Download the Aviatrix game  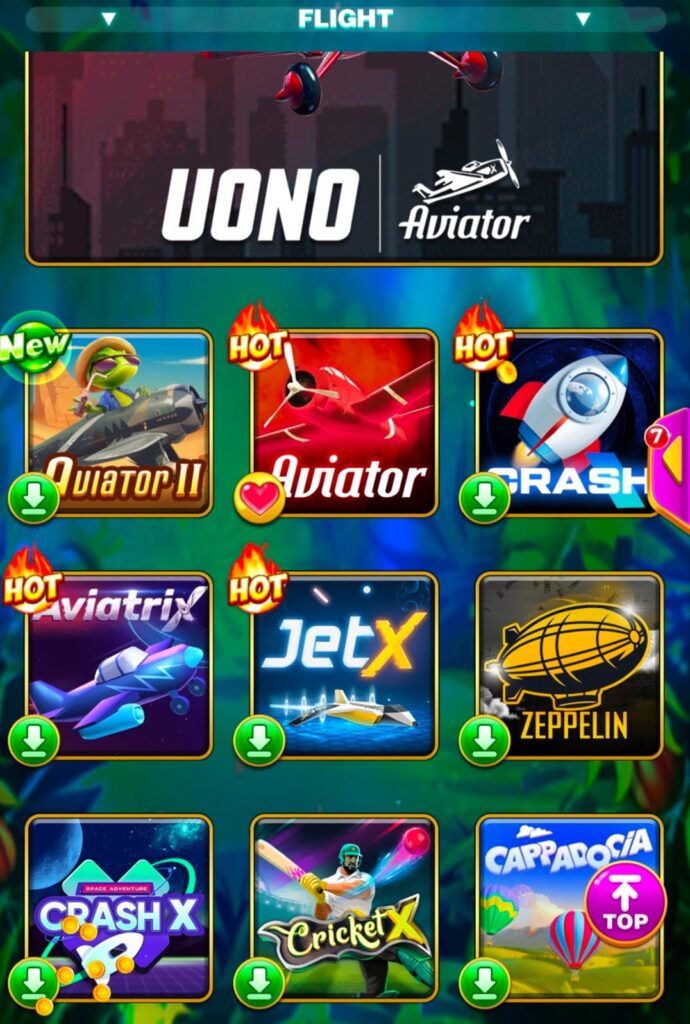34,741
